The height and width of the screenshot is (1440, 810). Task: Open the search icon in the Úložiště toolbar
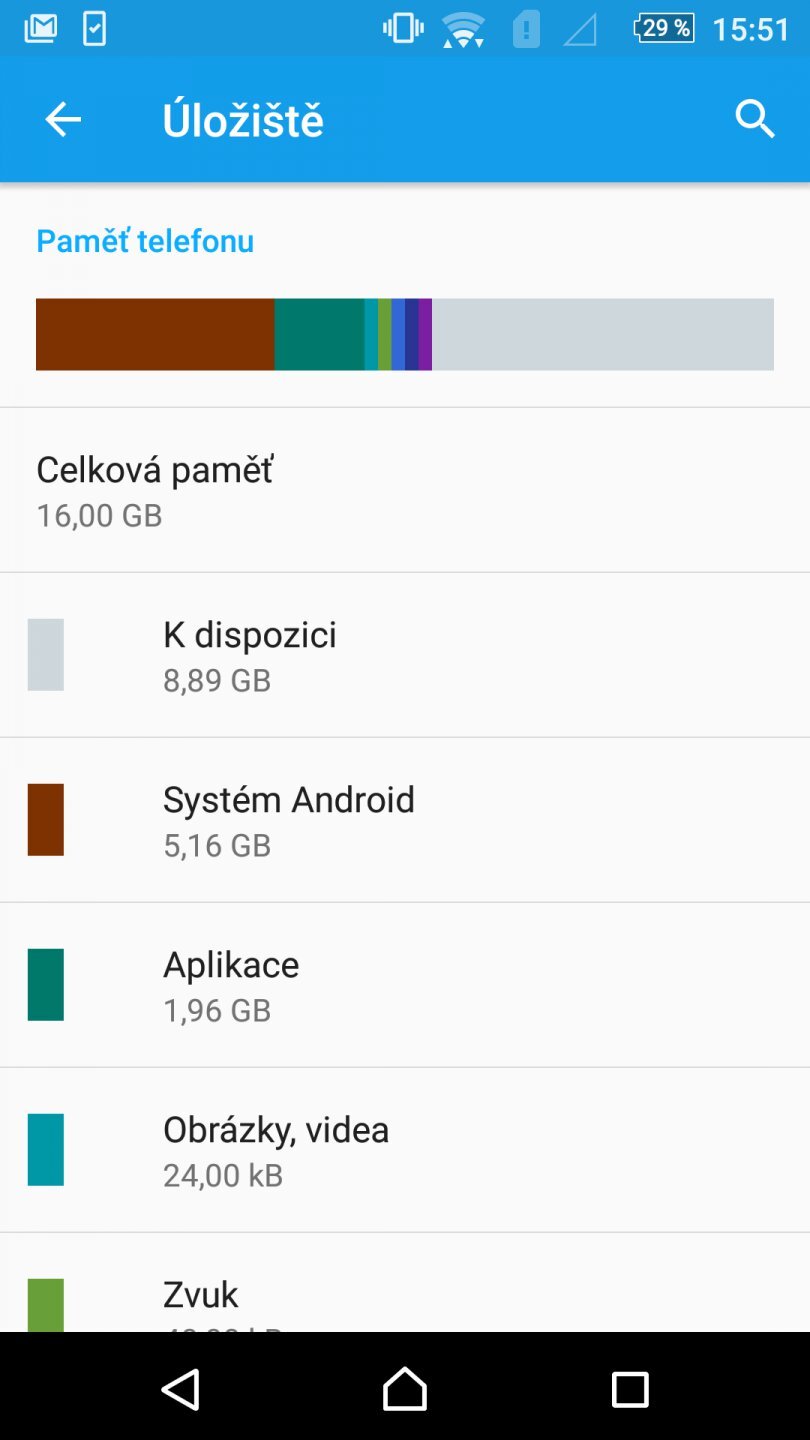[x=755, y=119]
